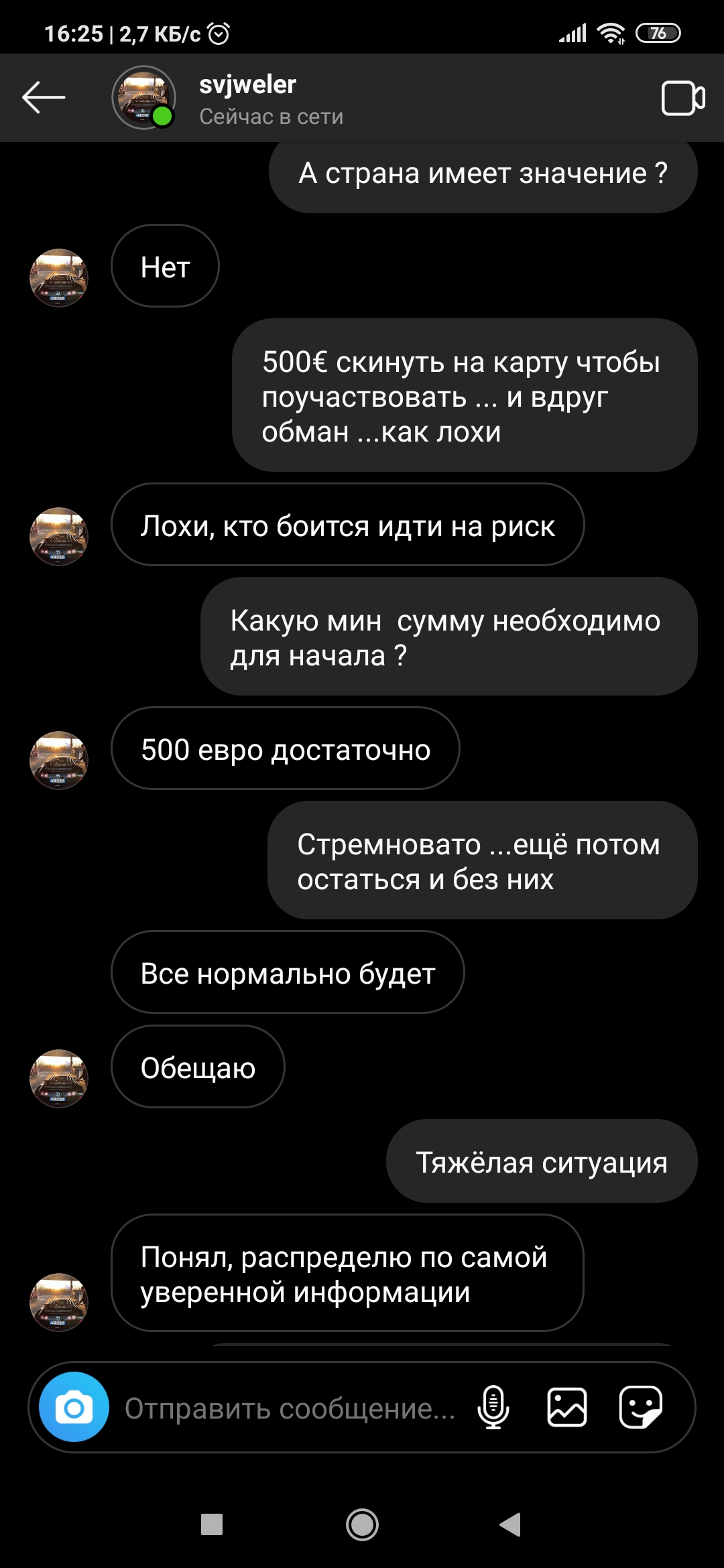The width and height of the screenshot is (724, 1568).
Task: Tap the system home button
Action: [x=362, y=1525]
